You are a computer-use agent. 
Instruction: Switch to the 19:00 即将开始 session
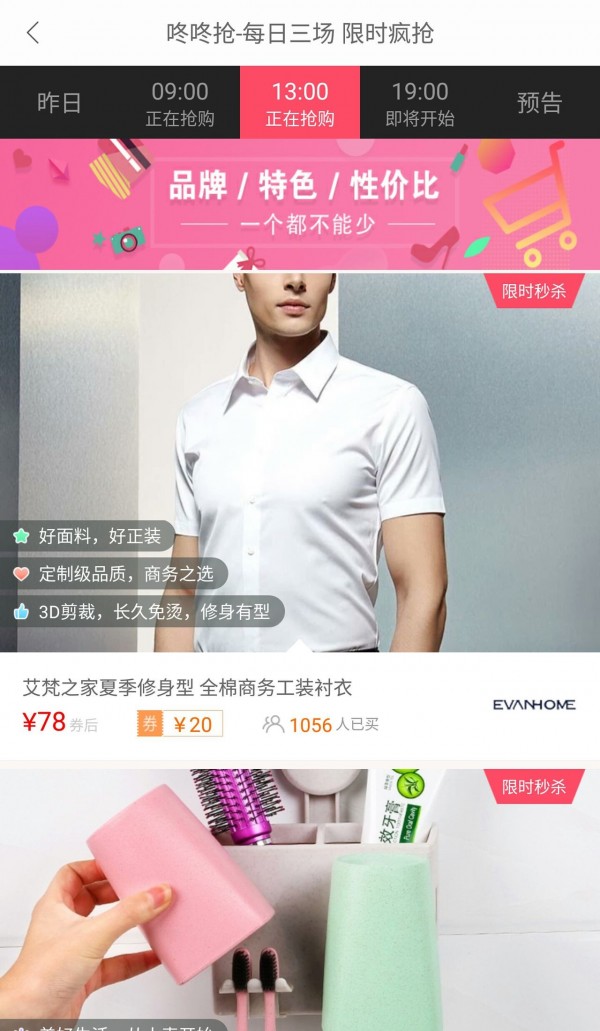coord(420,103)
